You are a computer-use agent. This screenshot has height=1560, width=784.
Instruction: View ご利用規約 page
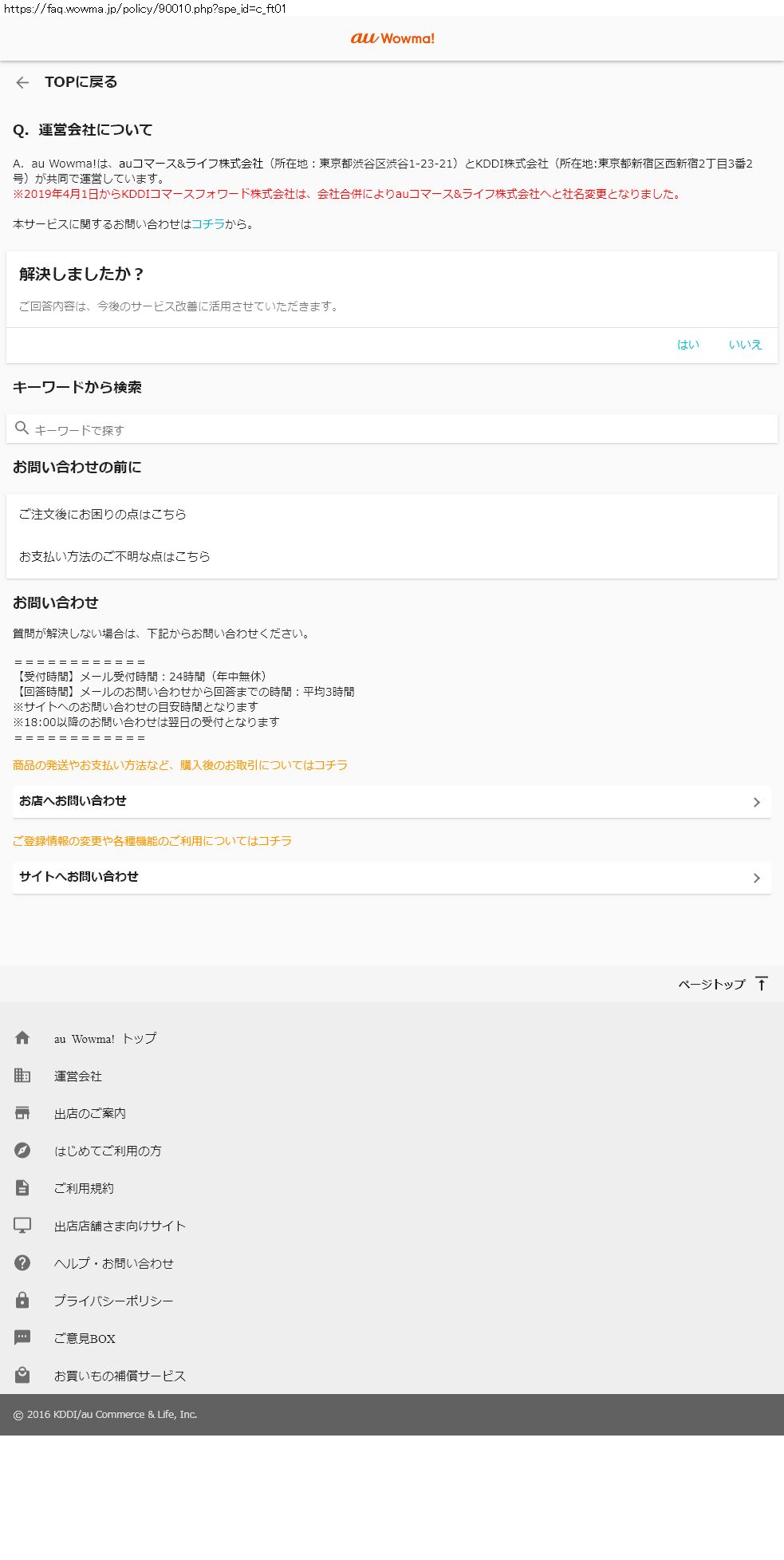(x=84, y=1189)
